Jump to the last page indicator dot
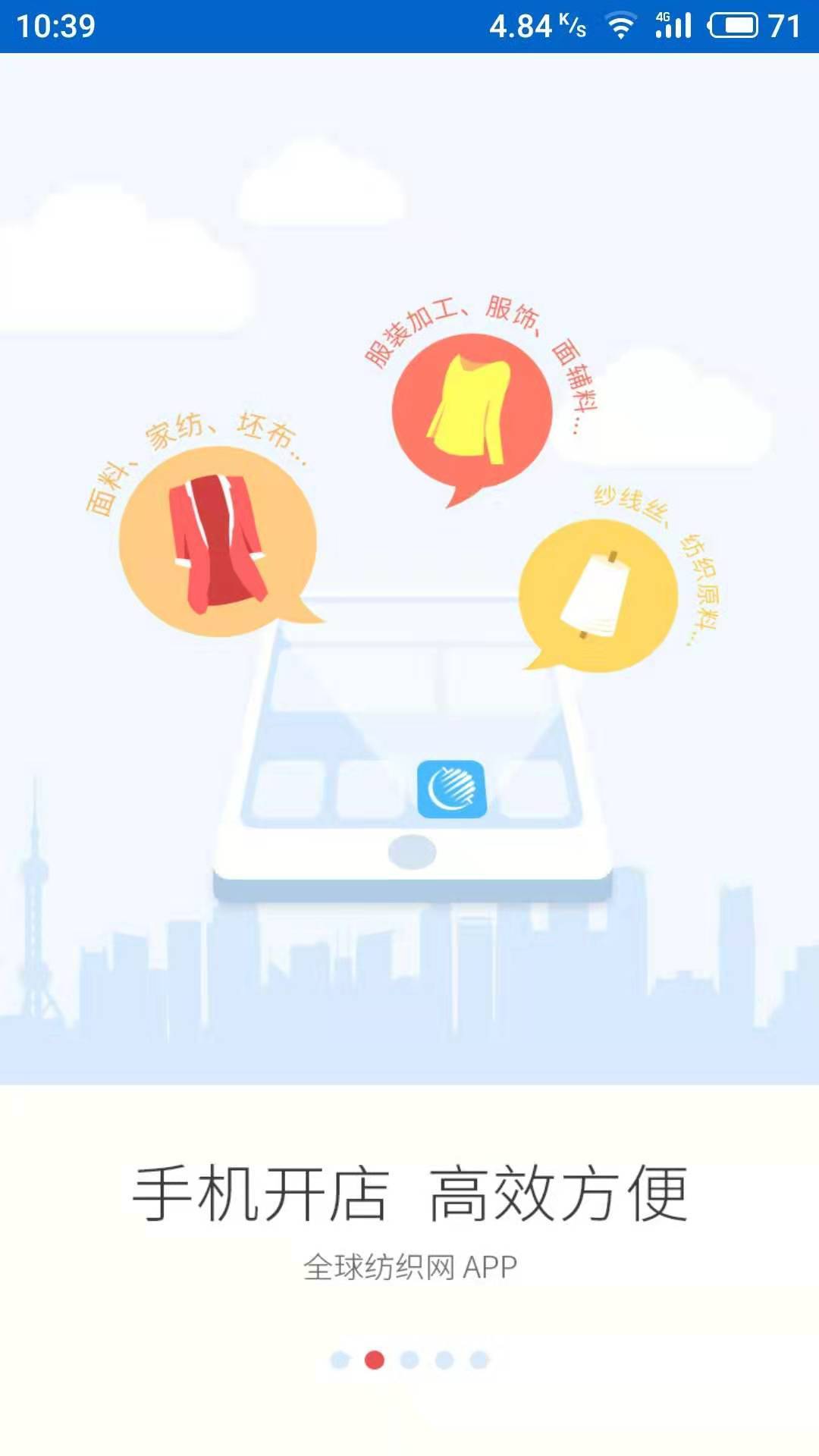The height and width of the screenshot is (1456, 819). (x=479, y=1360)
